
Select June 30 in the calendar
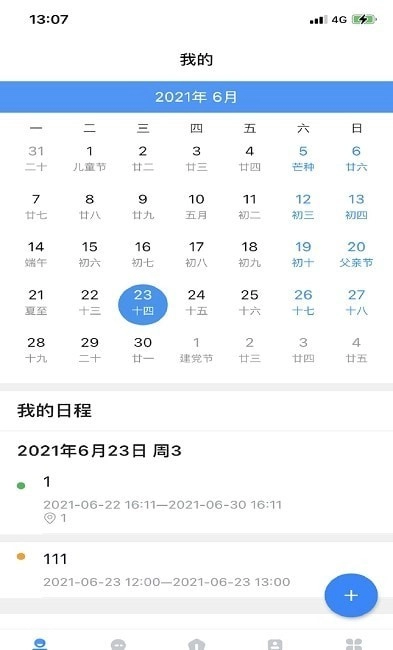coord(143,350)
